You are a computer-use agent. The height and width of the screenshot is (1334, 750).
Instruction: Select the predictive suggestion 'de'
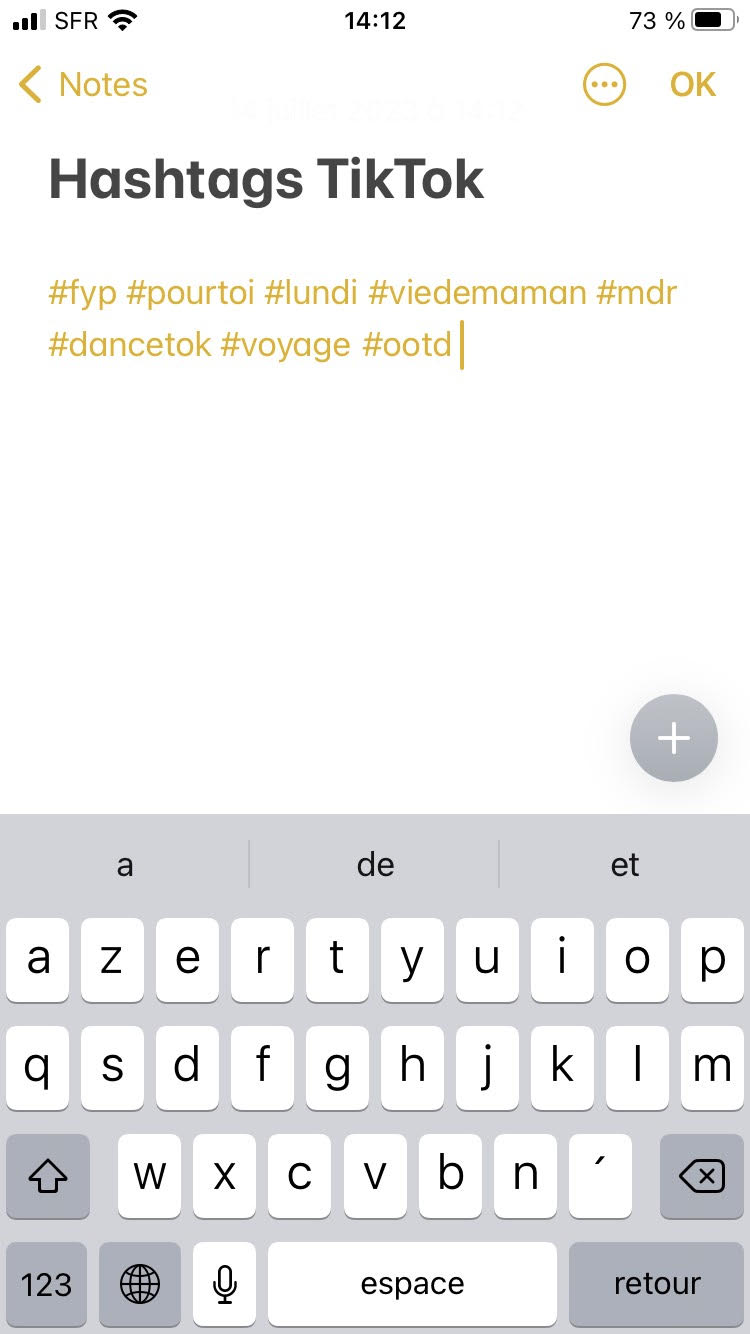[x=375, y=864]
